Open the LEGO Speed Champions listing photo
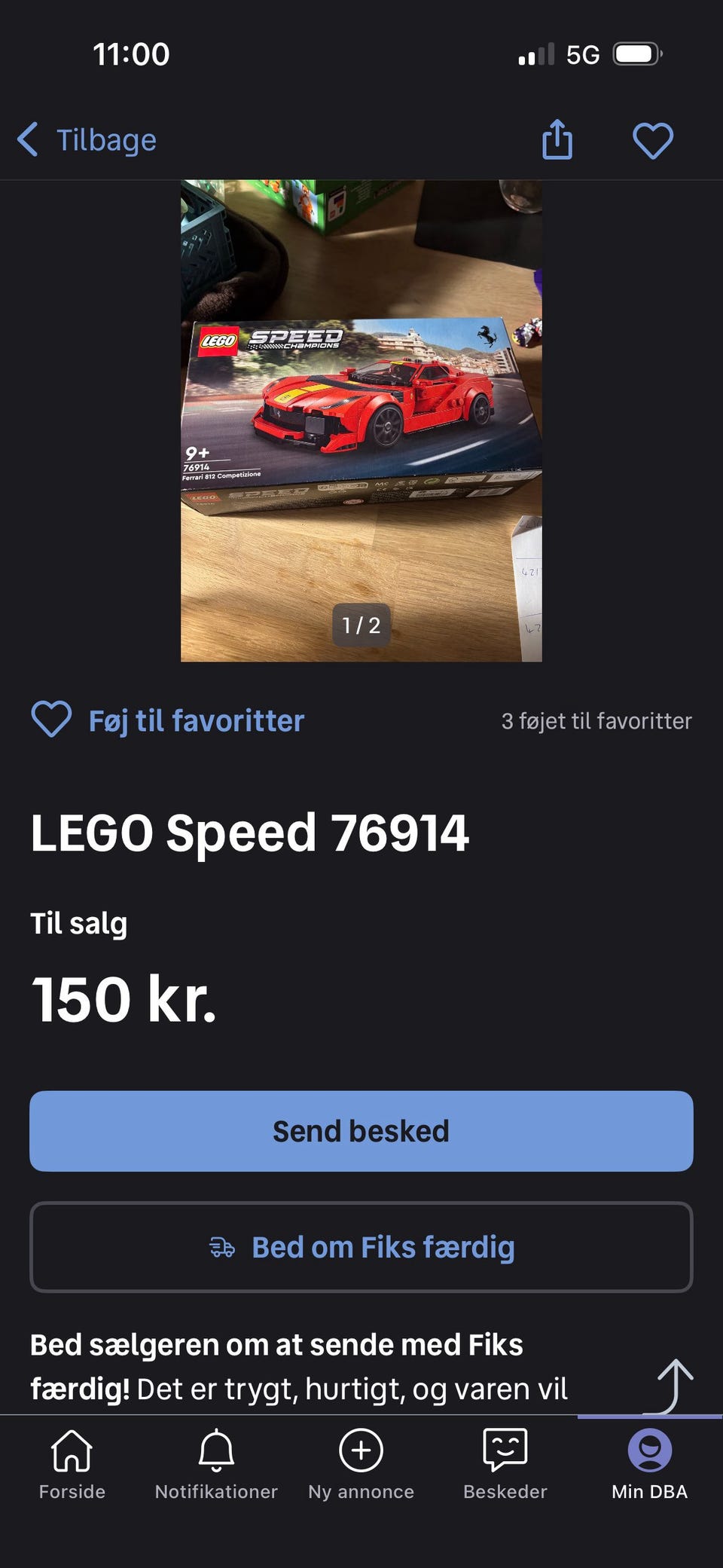This screenshot has height=1568, width=723. 361,420
